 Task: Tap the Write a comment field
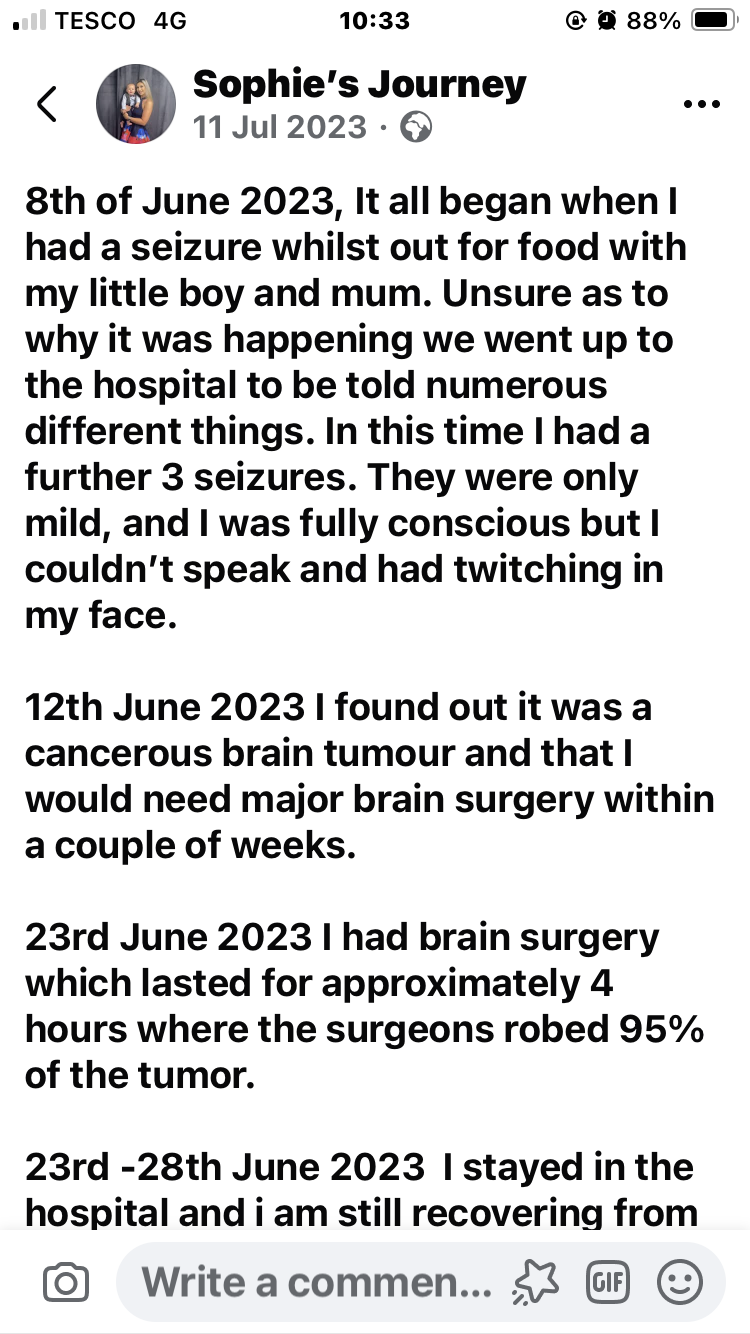point(315,1281)
